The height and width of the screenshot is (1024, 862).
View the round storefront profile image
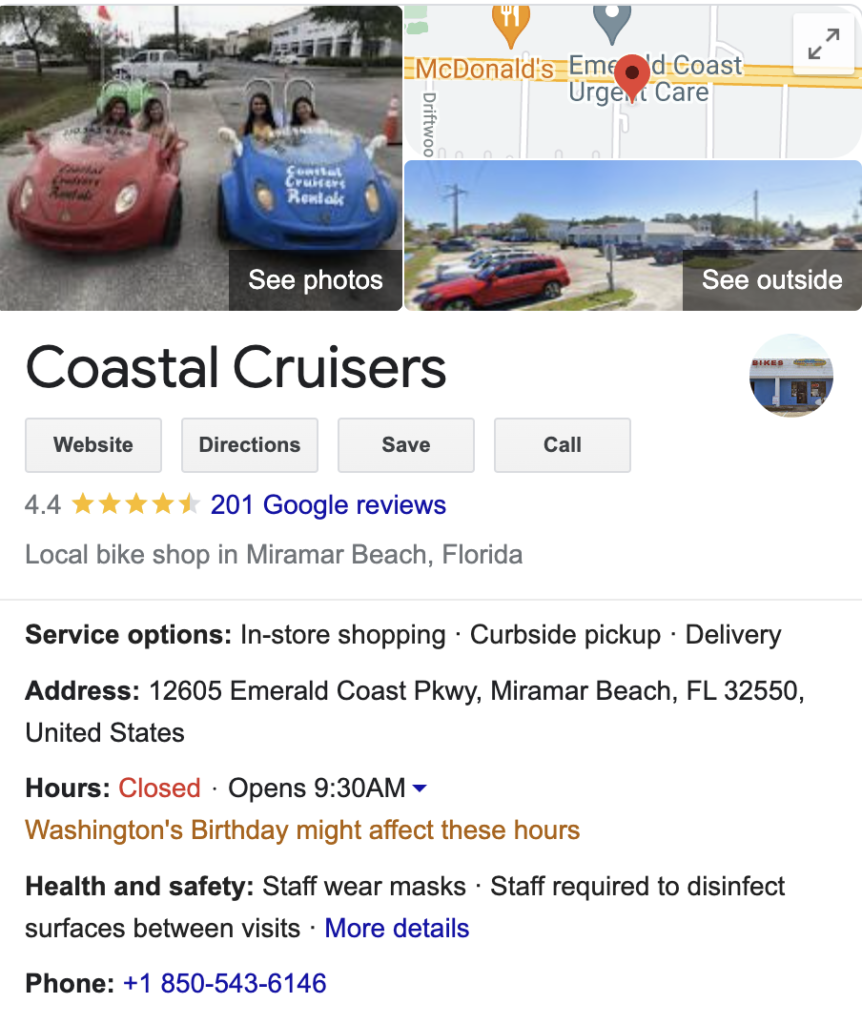[x=791, y=375]
